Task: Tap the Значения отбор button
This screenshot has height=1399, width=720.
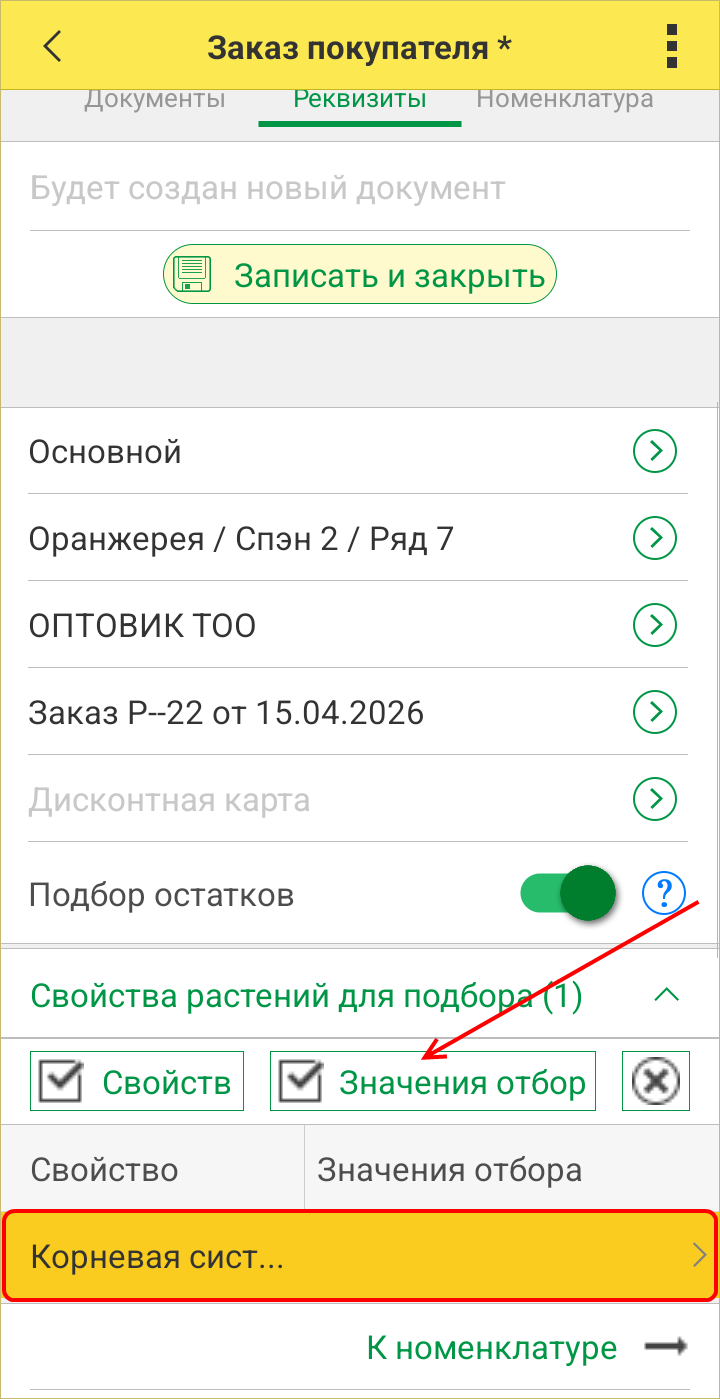Action: click(433, 1081)
